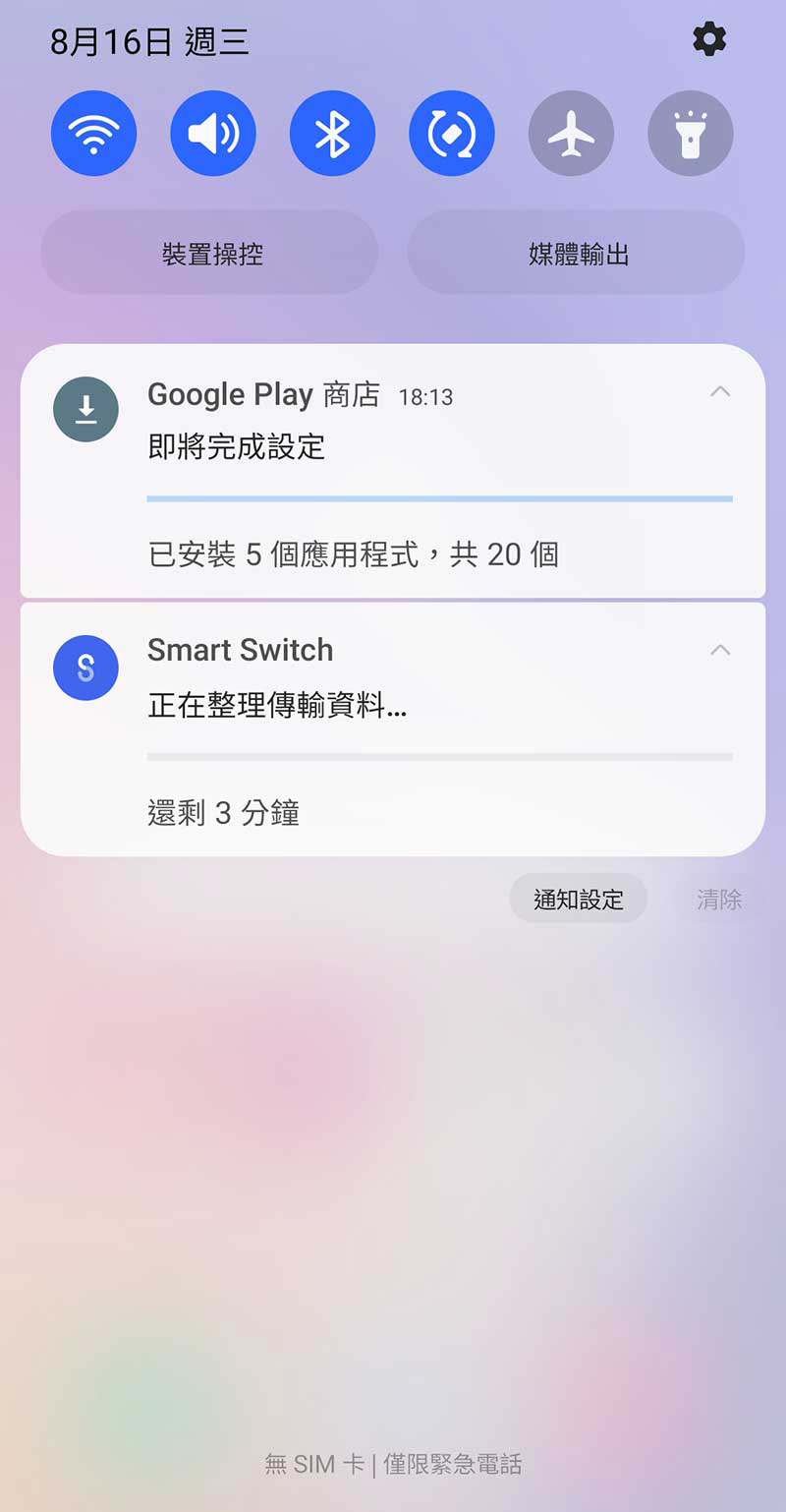The width and height of the screenshot is (786, 1512).
Task: Open settings via the gear icon
Action: (709, 39)
